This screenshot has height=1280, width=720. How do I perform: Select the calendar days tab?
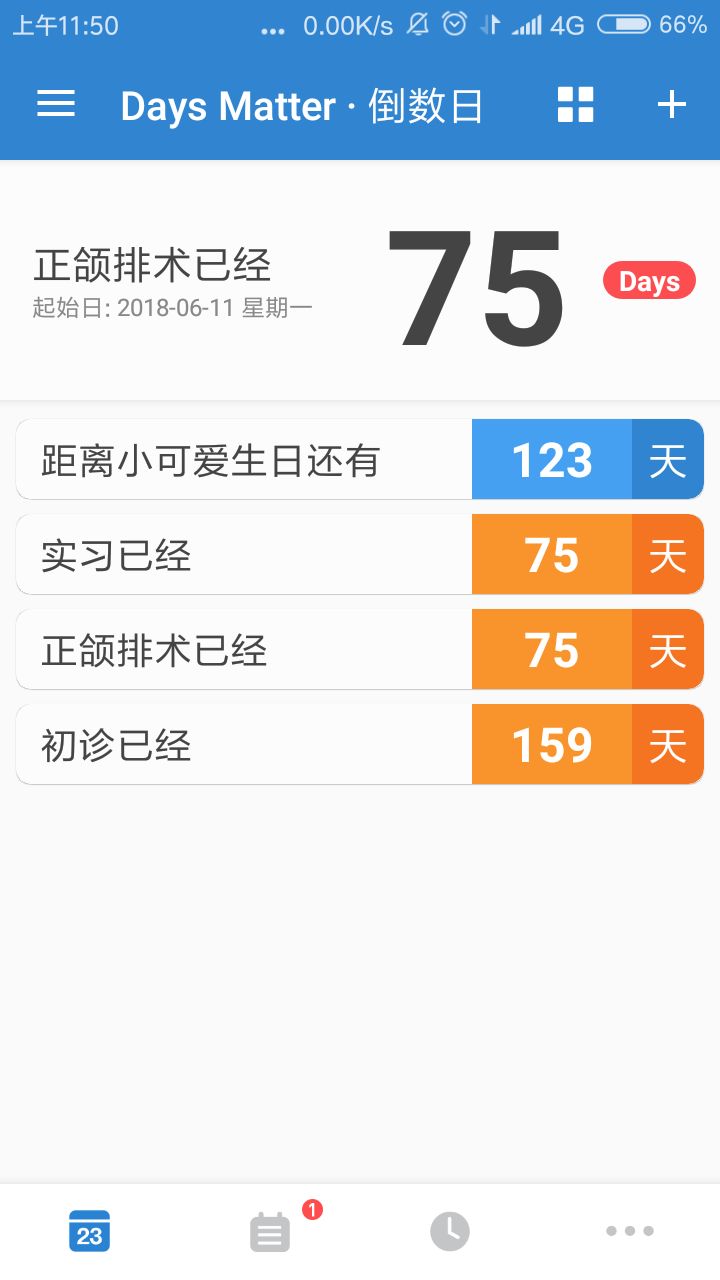tap(90, 1231)
